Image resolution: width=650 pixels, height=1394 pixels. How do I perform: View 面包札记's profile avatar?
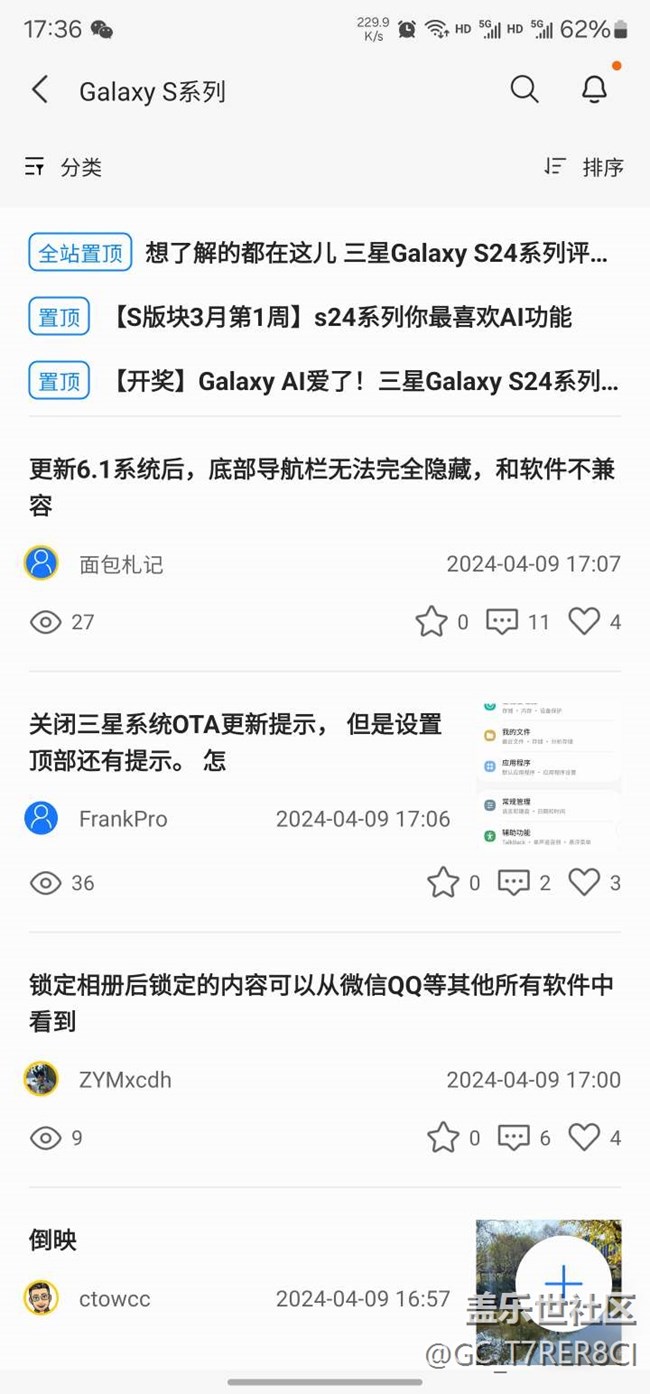pos(41,563)
